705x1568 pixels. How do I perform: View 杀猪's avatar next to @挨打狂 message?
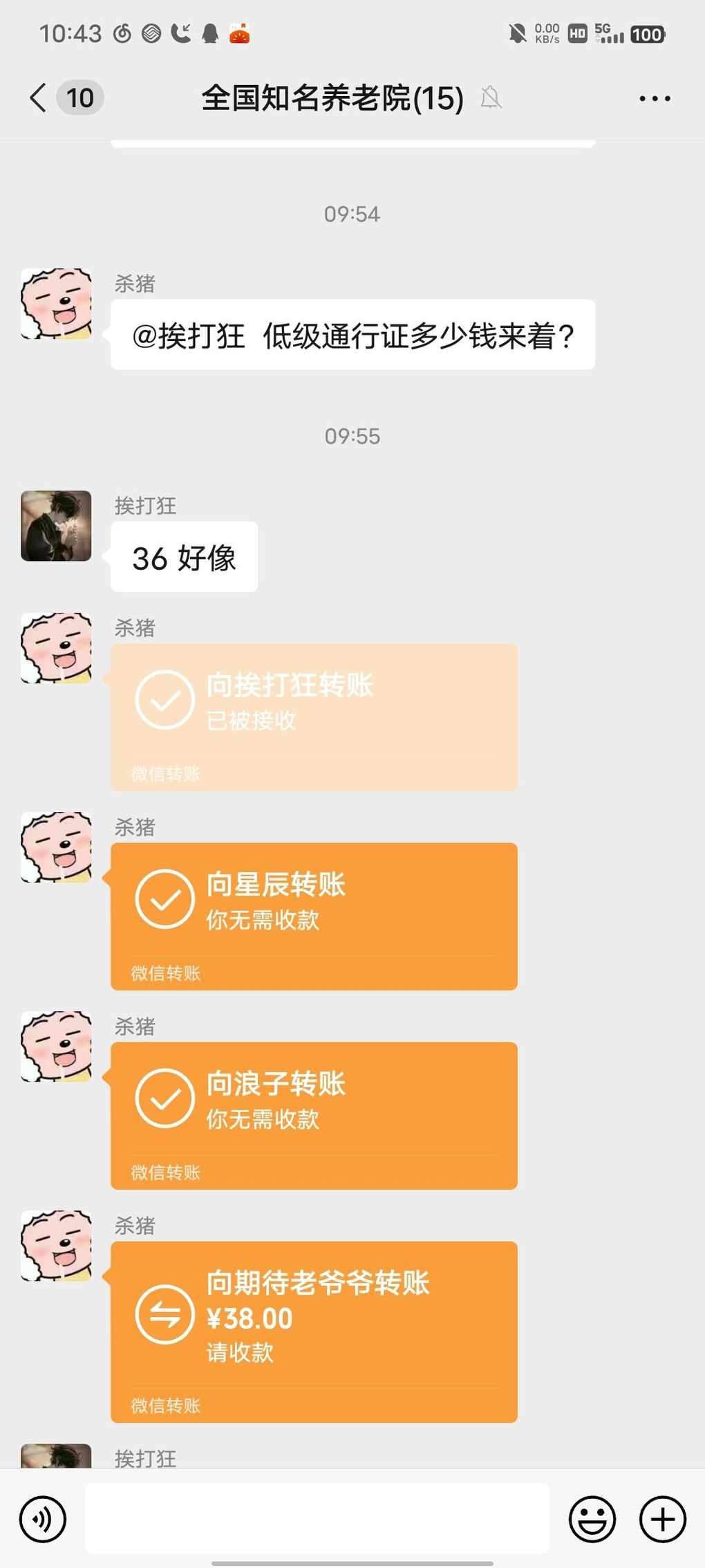(56, 304)
